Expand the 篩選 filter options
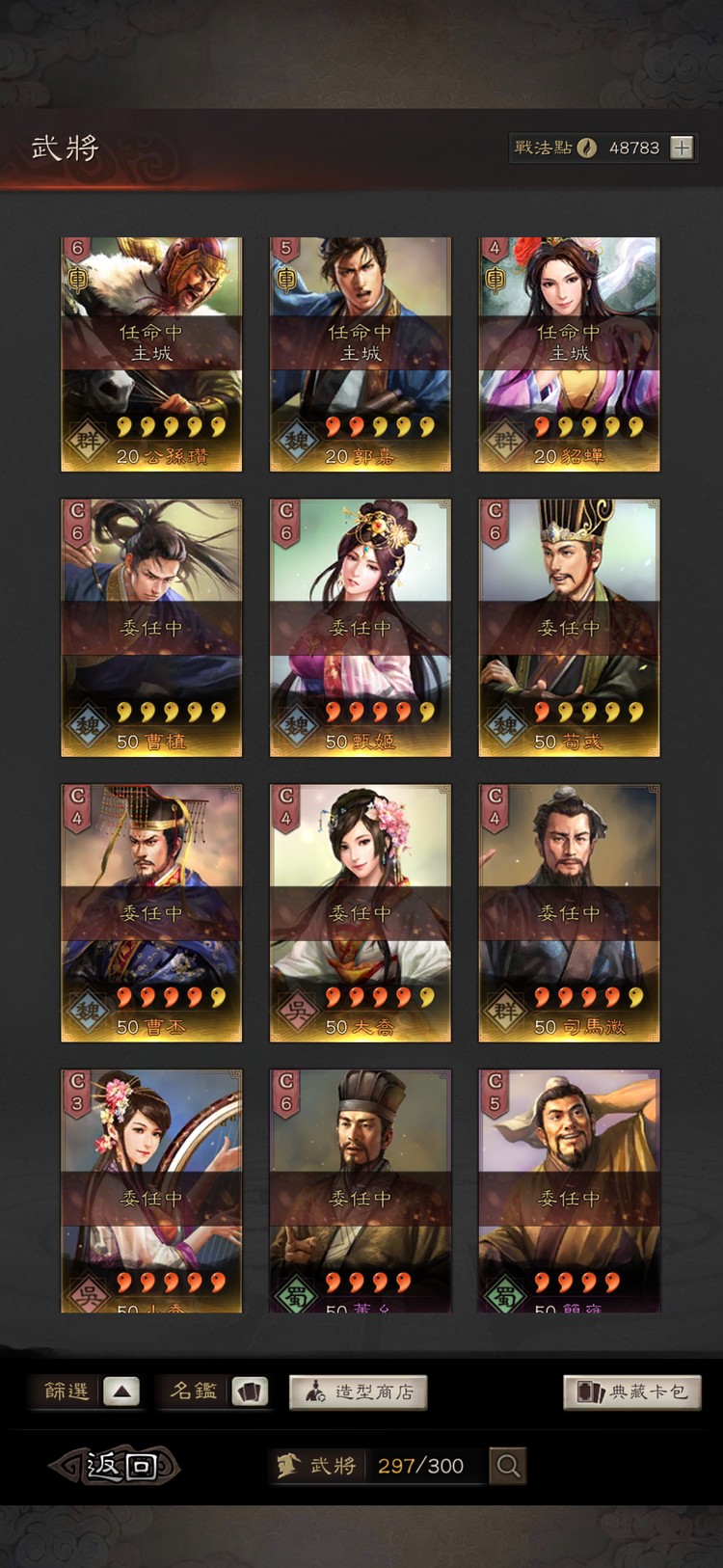 click(120, 1392)
